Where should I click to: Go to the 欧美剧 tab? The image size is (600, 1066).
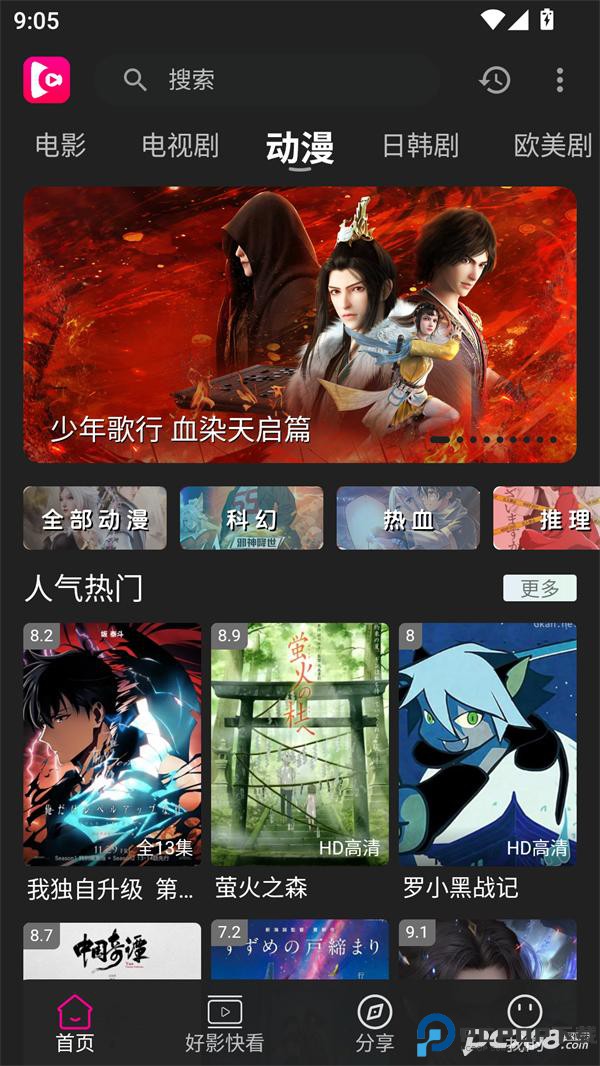(x=553, y=146)
